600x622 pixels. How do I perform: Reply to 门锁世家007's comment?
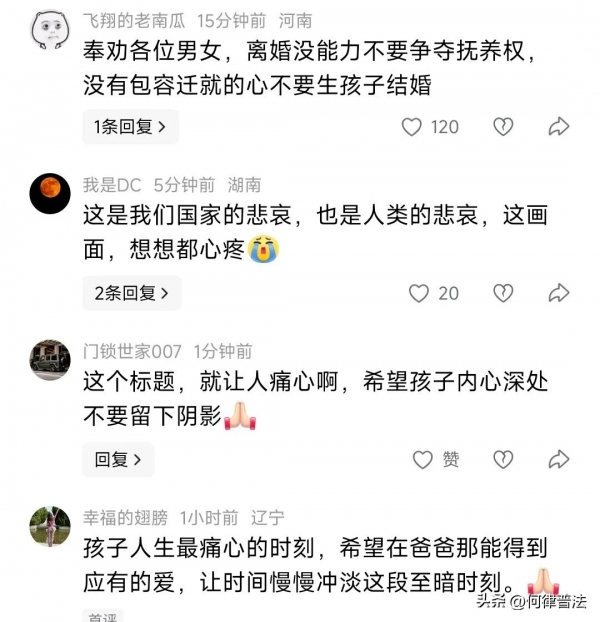(x=118, y=459)
